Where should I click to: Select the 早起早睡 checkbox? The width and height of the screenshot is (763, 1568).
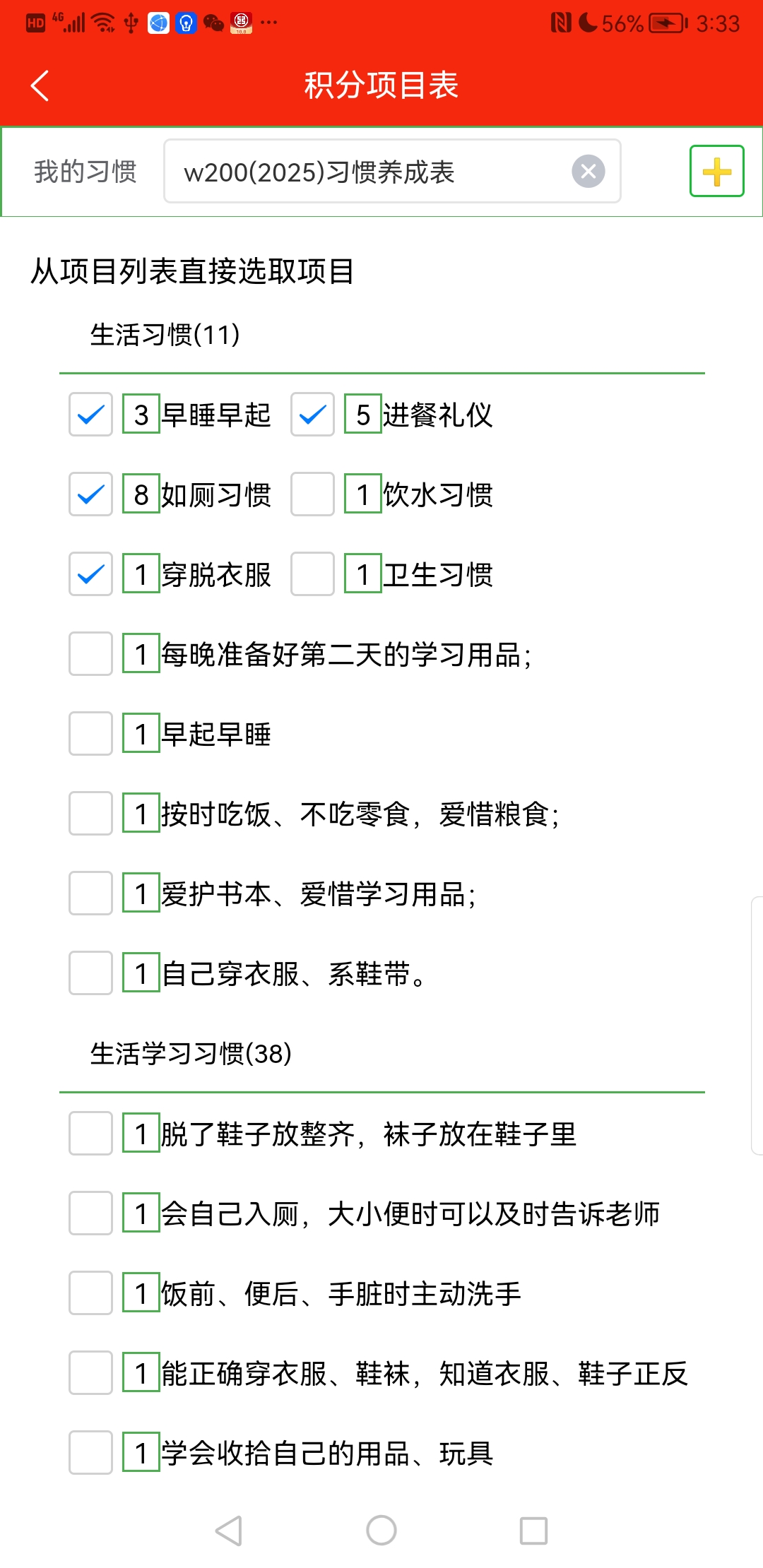tap(90, 734)
